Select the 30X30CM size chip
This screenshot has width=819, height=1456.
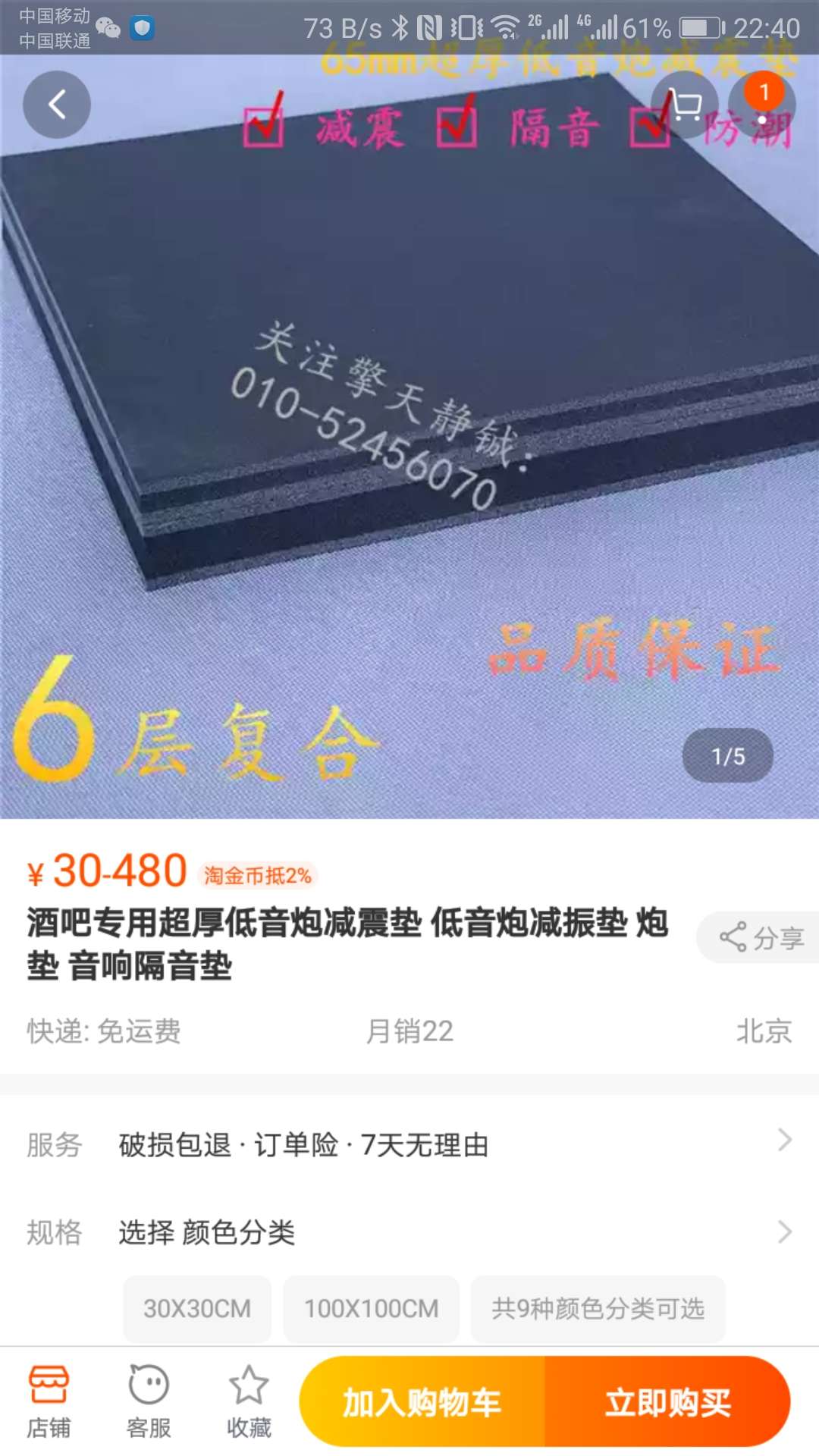(x=197, y=1308)
